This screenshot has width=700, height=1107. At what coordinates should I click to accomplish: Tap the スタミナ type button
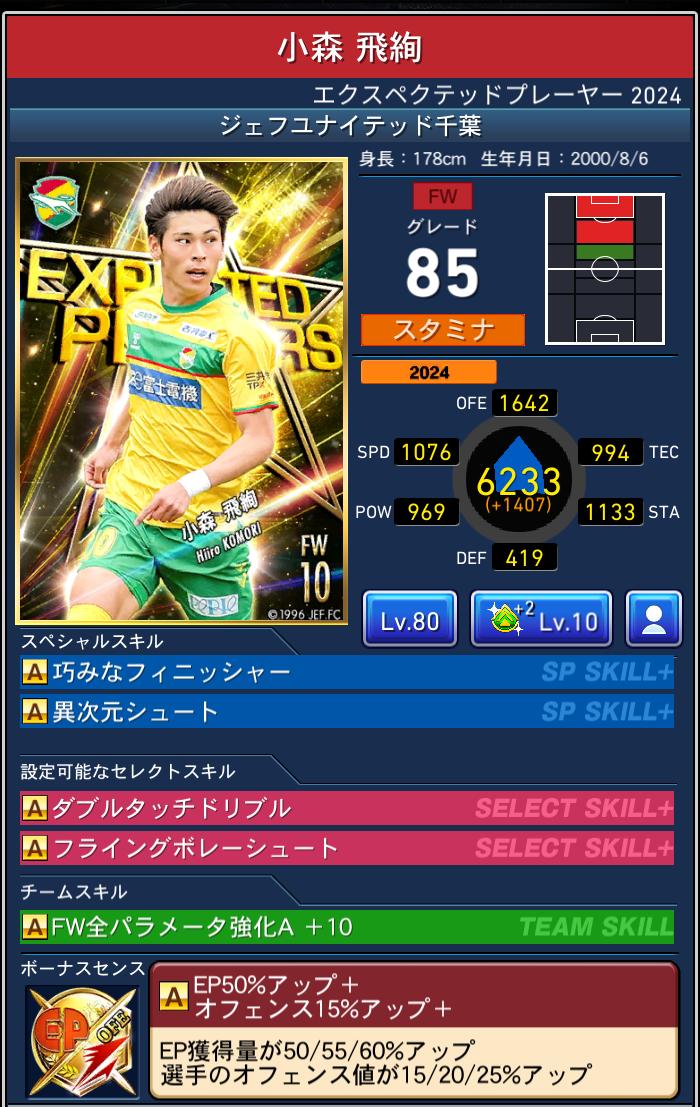(442, 330)
